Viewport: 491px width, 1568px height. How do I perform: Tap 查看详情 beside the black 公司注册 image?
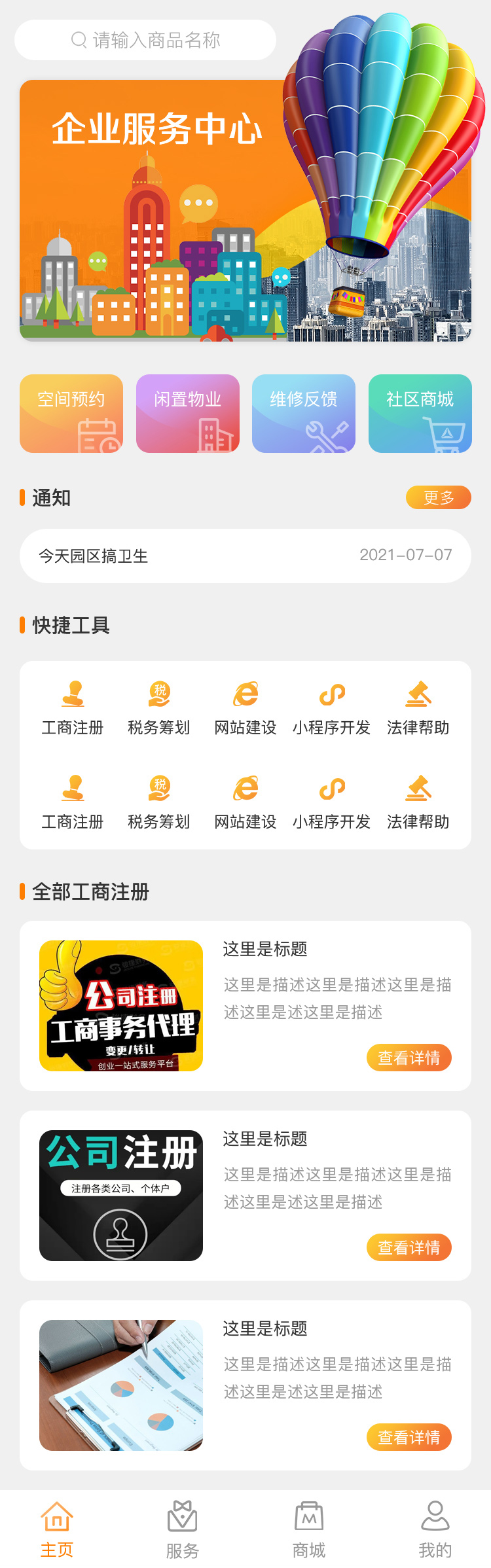[409, 1248]
